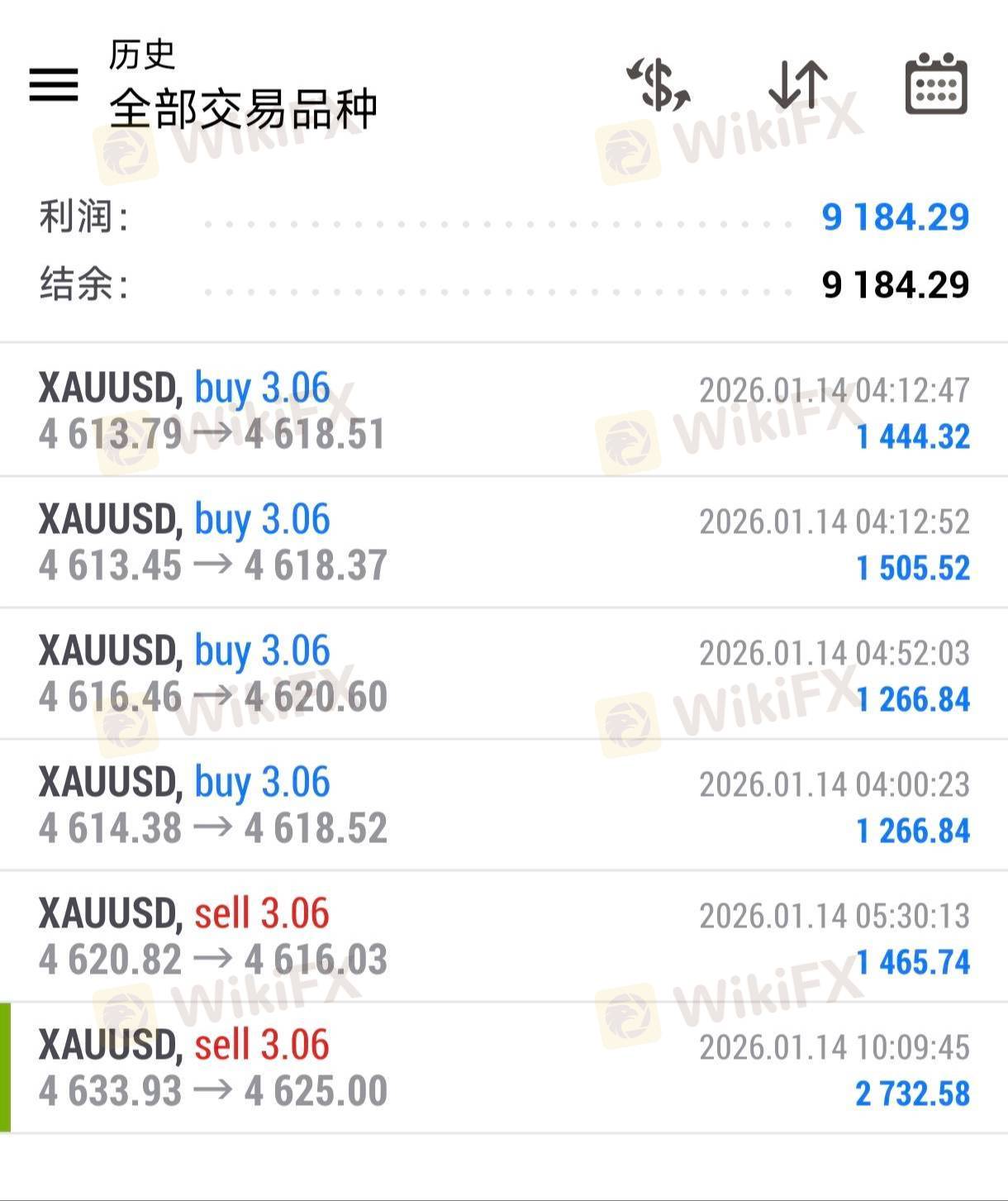Viewport: 1008px width, 1201px height.
Task: Open the buy trade with profit 1 505.52
Action: click(504, 542)
